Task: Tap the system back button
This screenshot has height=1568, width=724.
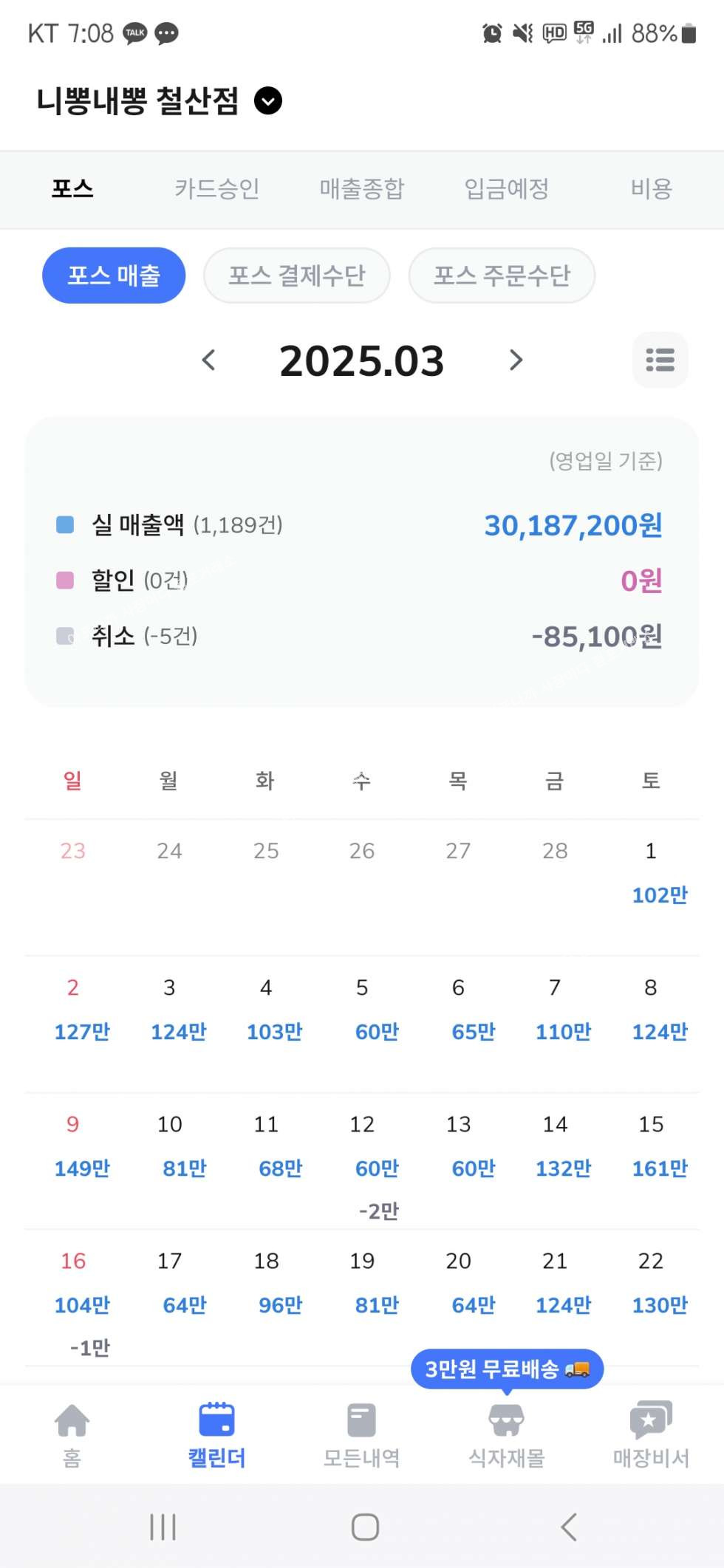Action: click(x=567, y=1527)
